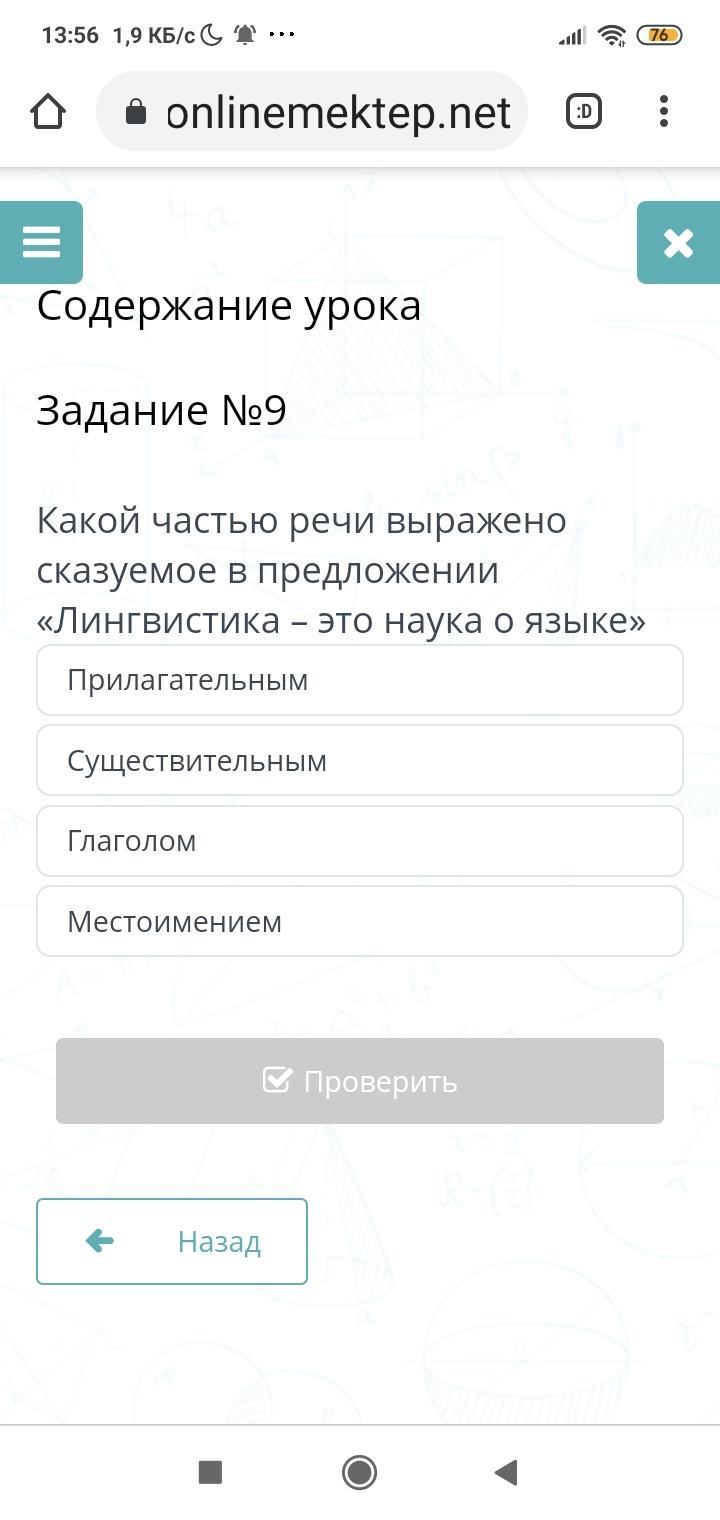Close the lesson with the X button

(678, 242)
